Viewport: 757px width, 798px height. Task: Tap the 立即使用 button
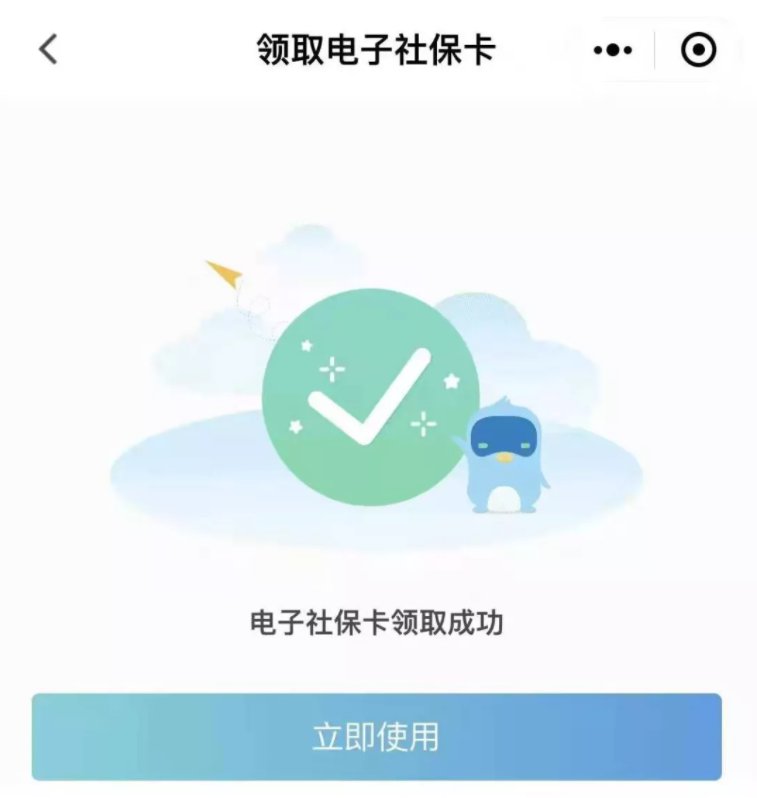(376, 736)
